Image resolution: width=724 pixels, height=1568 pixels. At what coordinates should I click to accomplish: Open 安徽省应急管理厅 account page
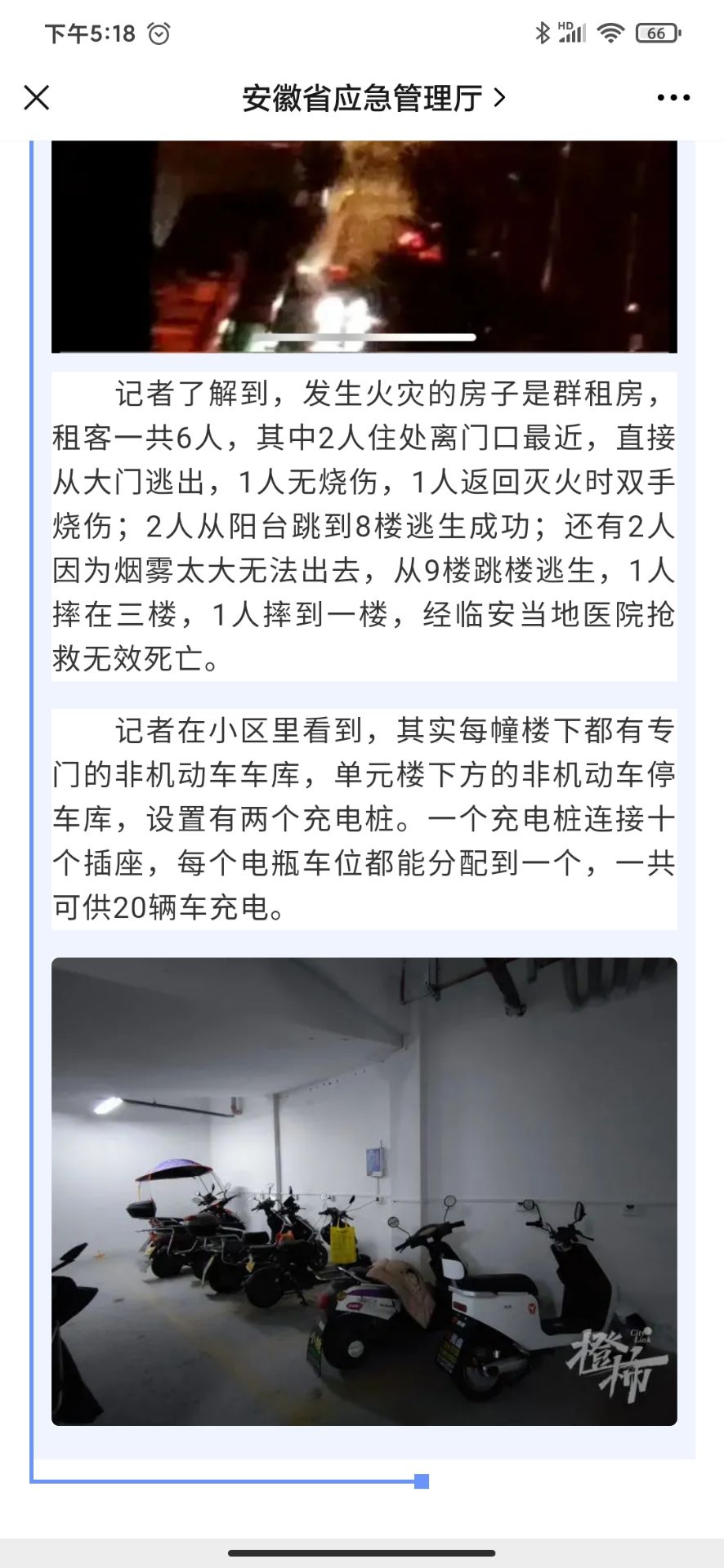[373, 99]
